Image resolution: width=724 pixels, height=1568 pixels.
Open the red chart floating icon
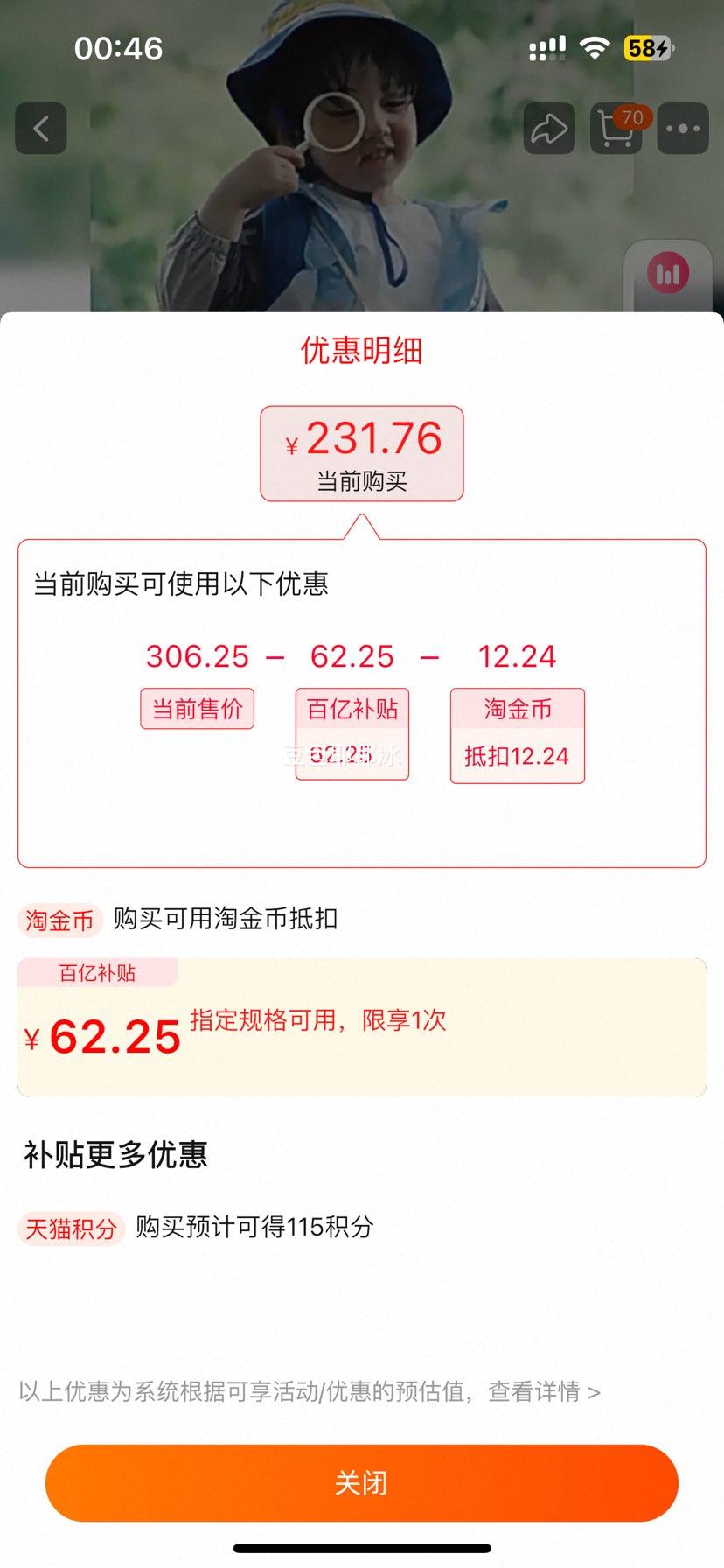pyautogui.click(x=668, y=275)
